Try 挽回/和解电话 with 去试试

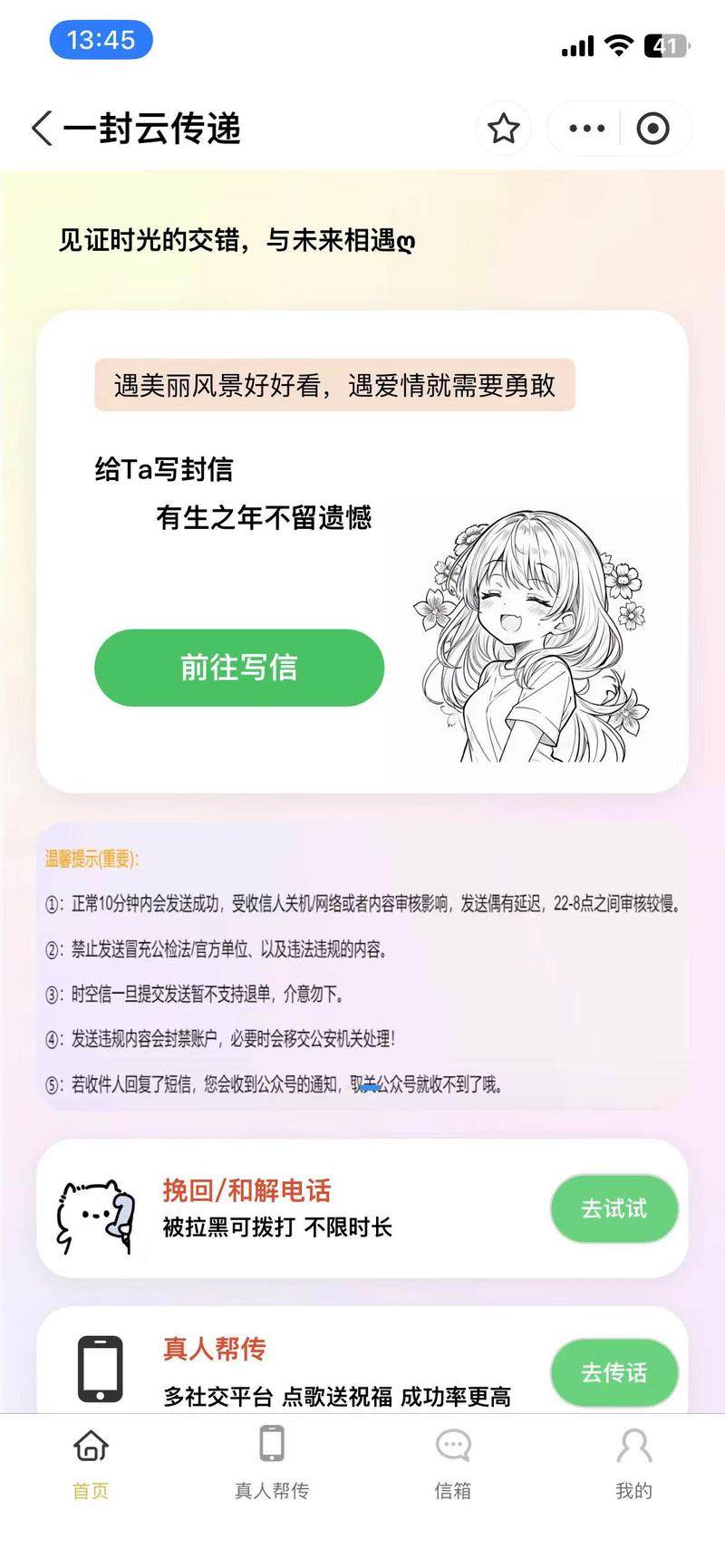614,1208
